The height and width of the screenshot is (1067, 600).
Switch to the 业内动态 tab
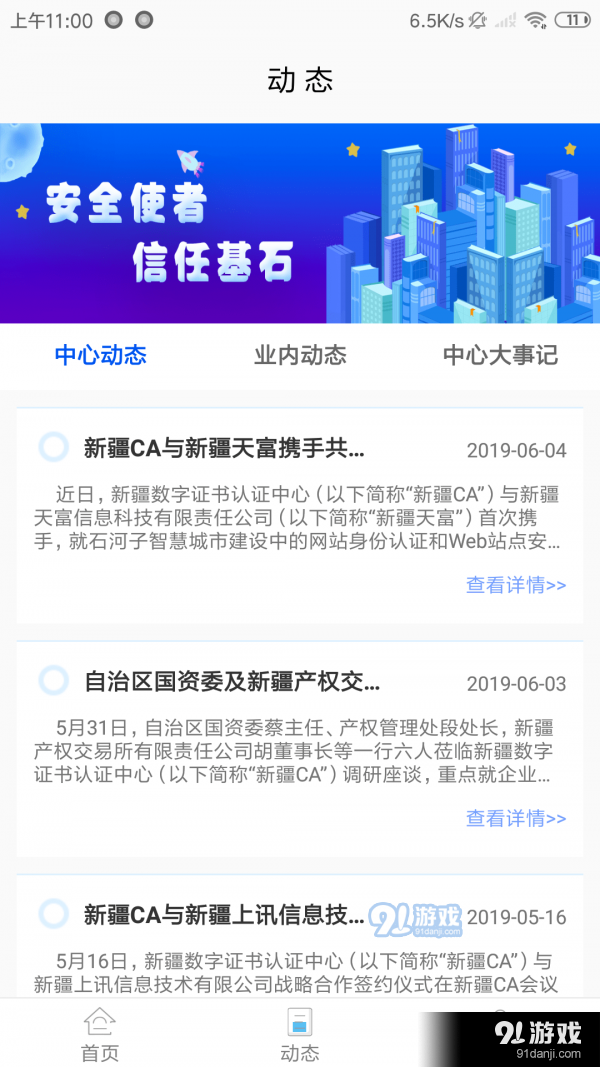(300, 355)
